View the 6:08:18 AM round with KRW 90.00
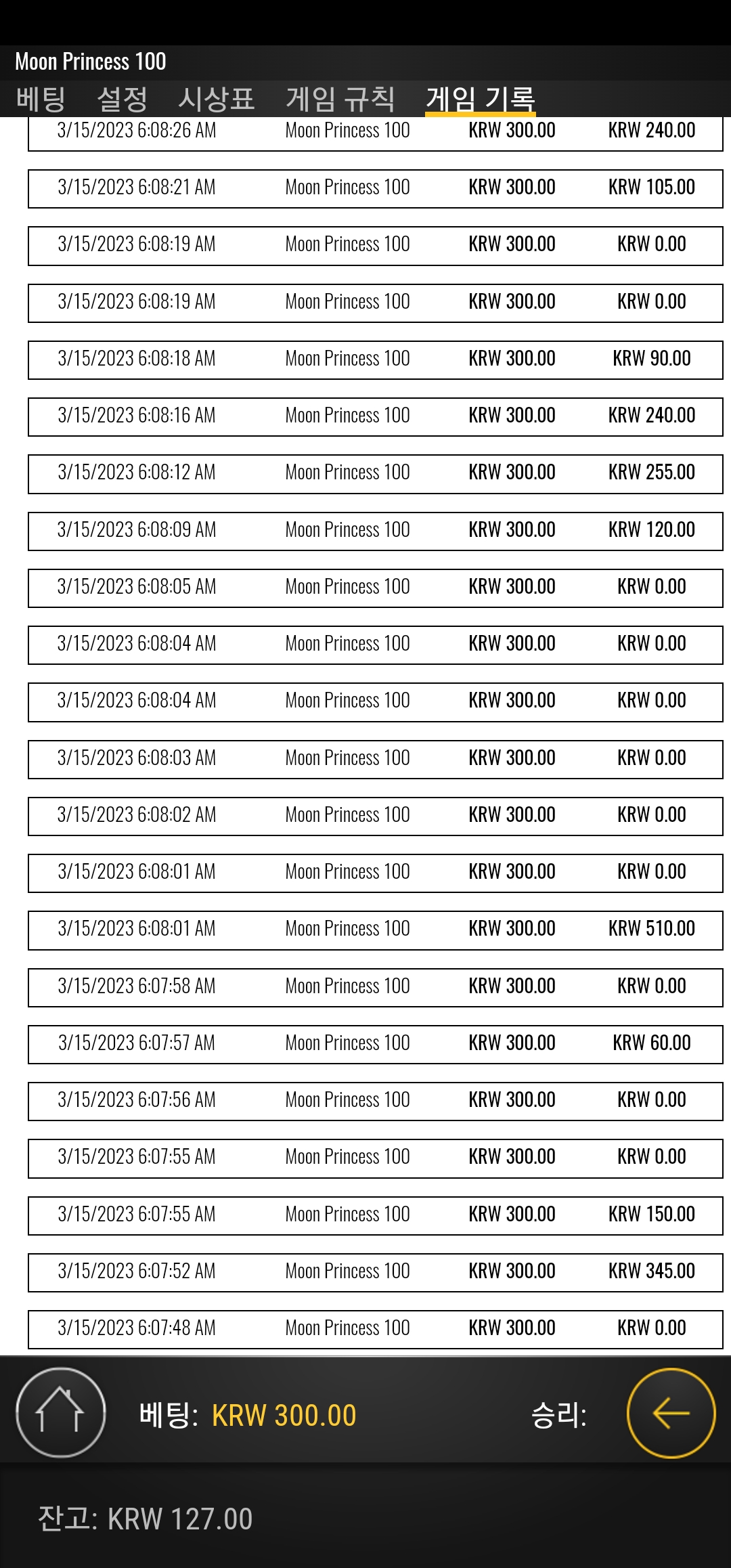Screen dimensions: 731x1568 pyautogui.click(x=376, y=360)
